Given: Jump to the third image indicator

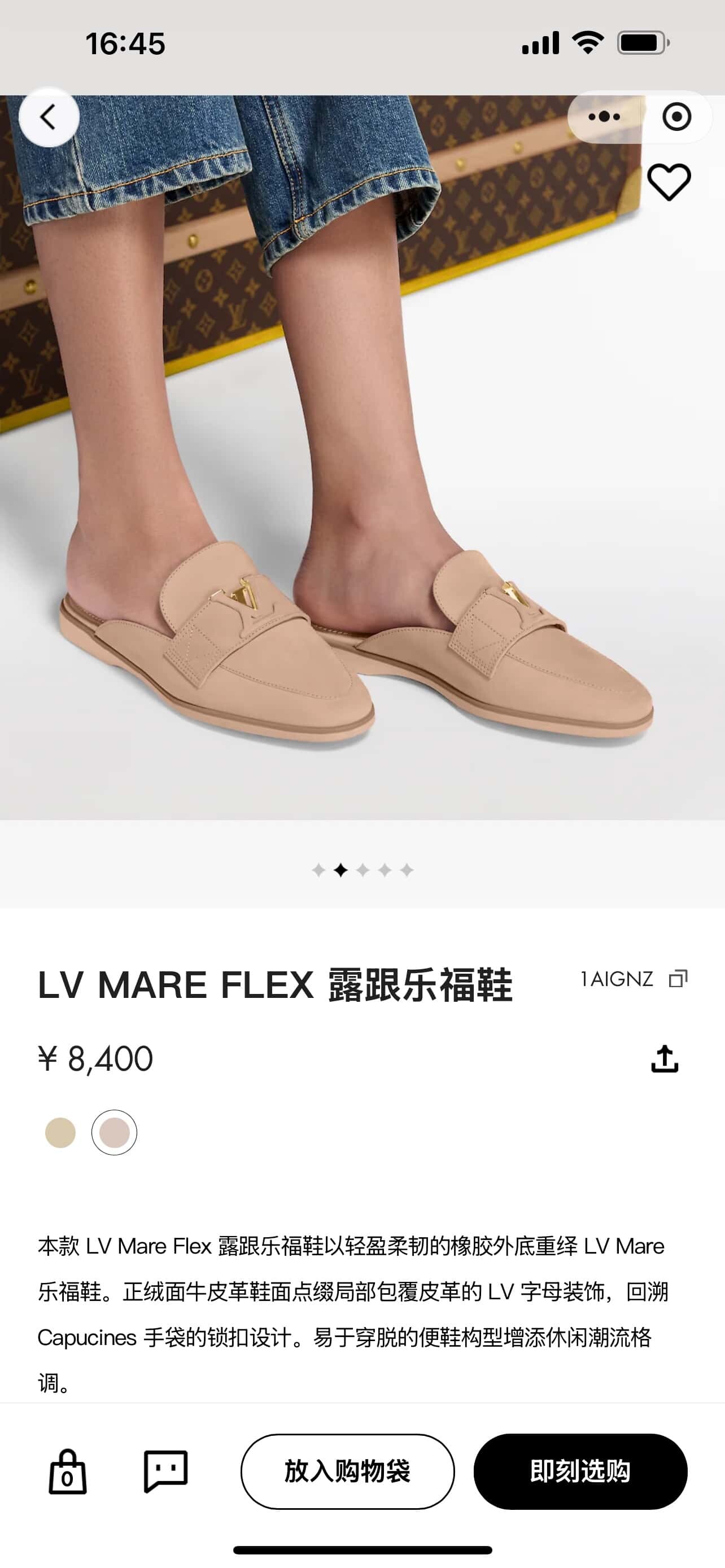Looking at the screenshot, I should (363, 870).
